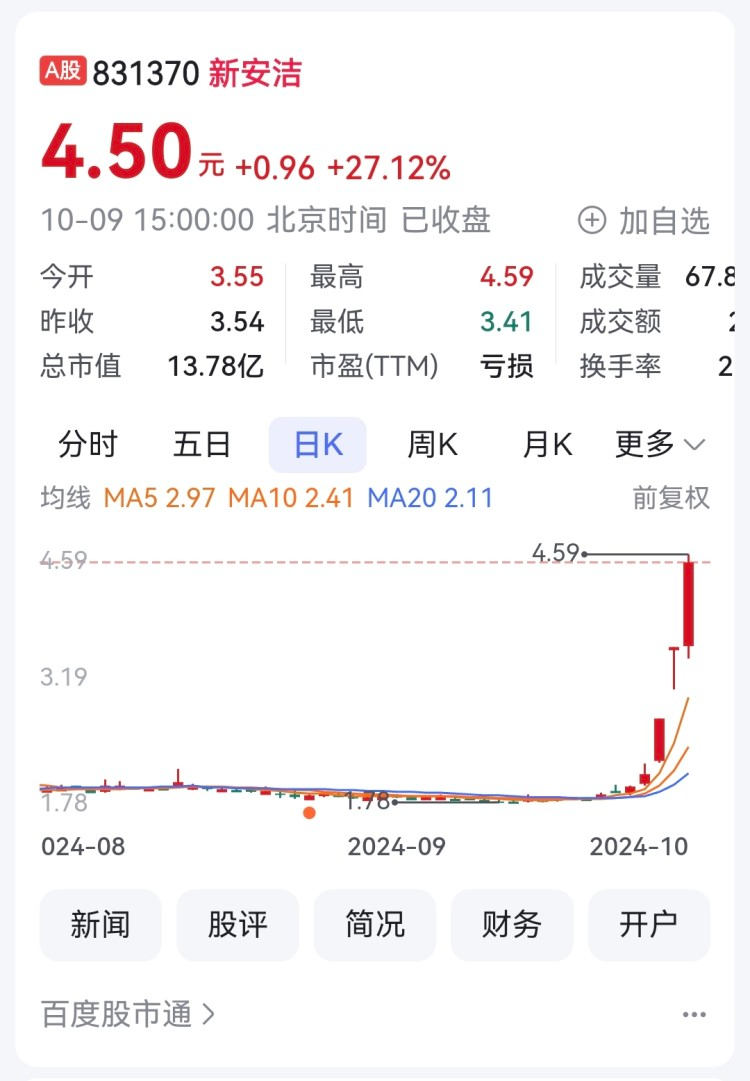Add 新安洁 to watchlist via 加自选
The image size is (750, 1081).
tap(644, 221)
